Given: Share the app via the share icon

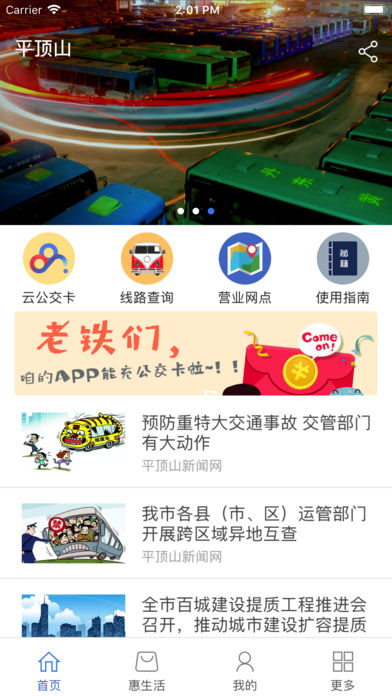Looking at the screenshot, I should tap(368, 51).
